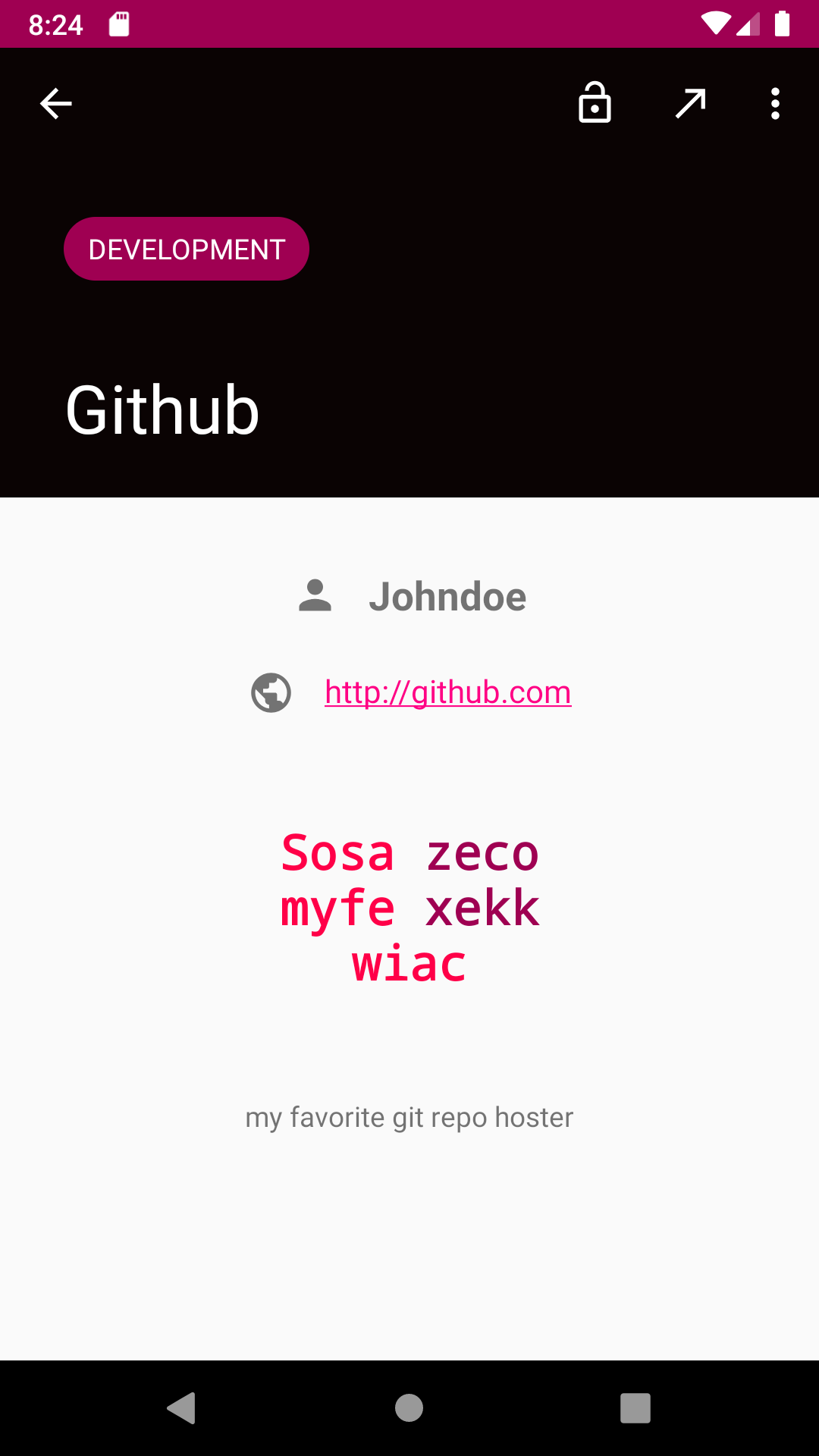Tap the Johndoe username
Viewport: 819px width, 1456px height.
447,597
